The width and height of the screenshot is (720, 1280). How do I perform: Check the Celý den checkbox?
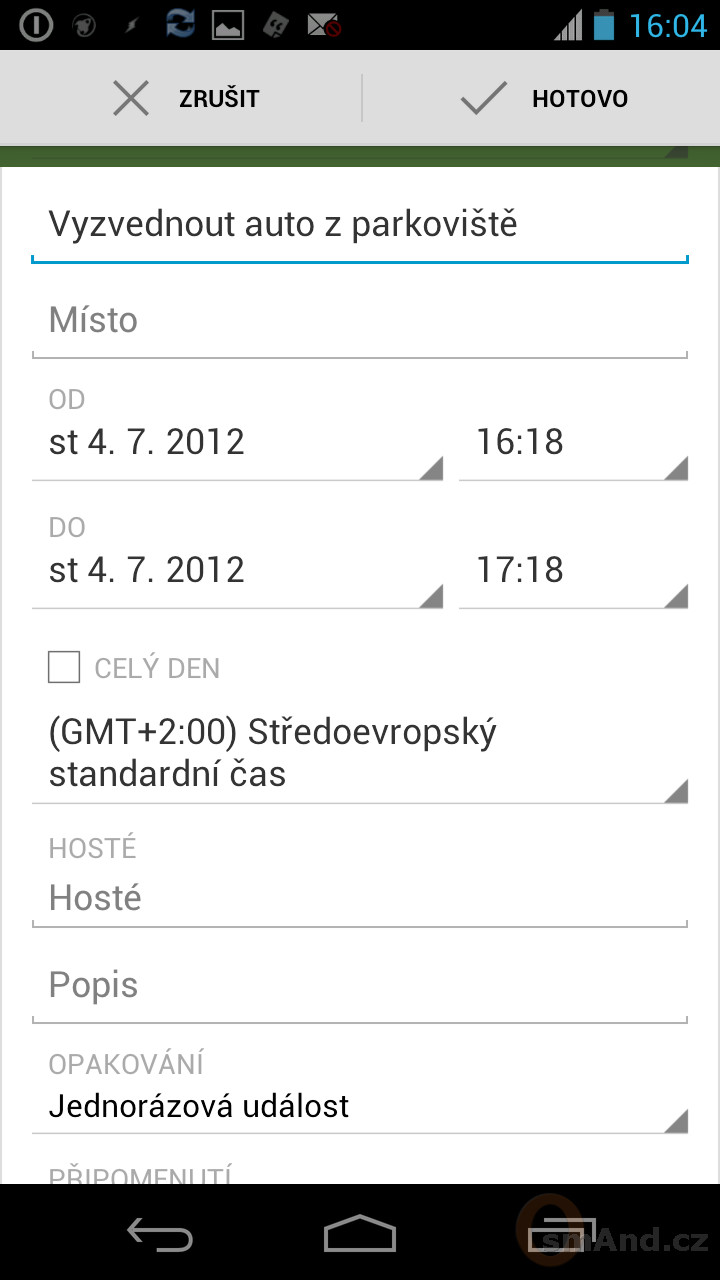64,667
